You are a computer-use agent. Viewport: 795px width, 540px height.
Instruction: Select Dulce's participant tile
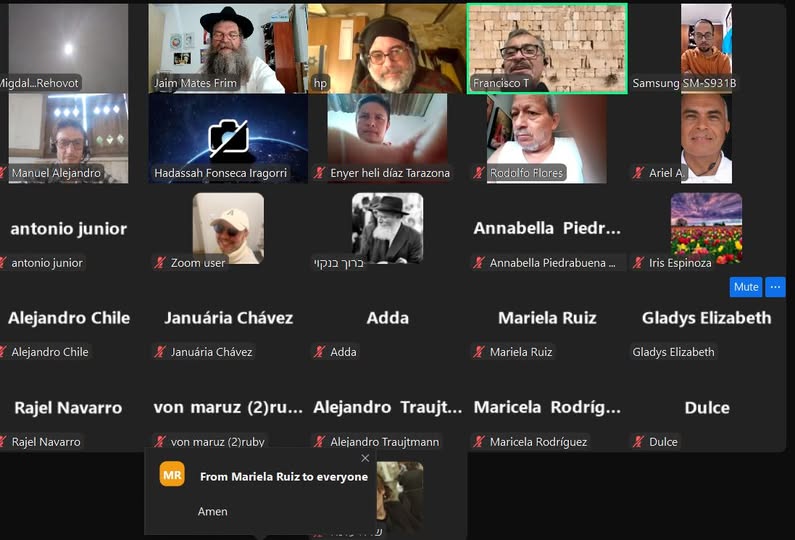pos(706,408)
